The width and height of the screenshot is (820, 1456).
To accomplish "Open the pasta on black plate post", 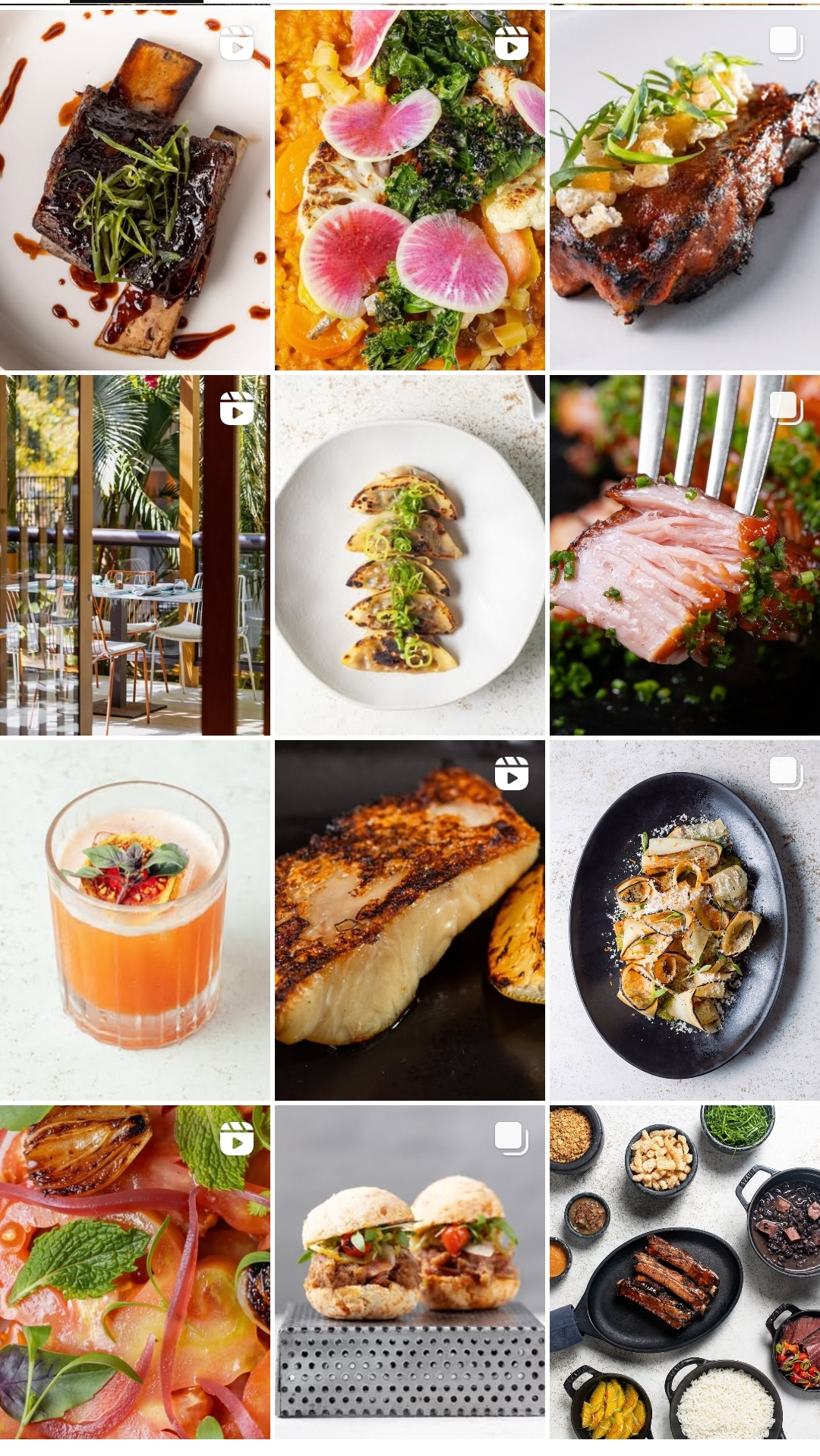I will coord(685,920).
